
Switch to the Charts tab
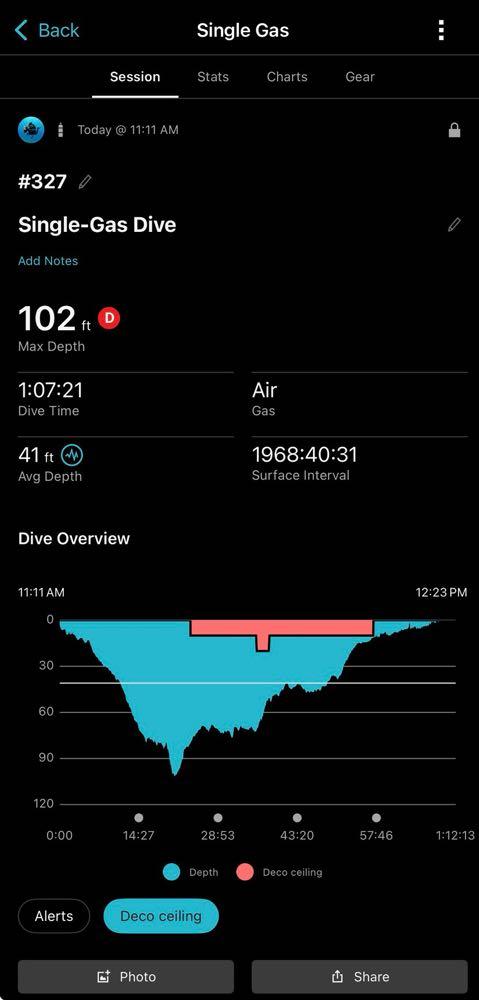point(287,77)
